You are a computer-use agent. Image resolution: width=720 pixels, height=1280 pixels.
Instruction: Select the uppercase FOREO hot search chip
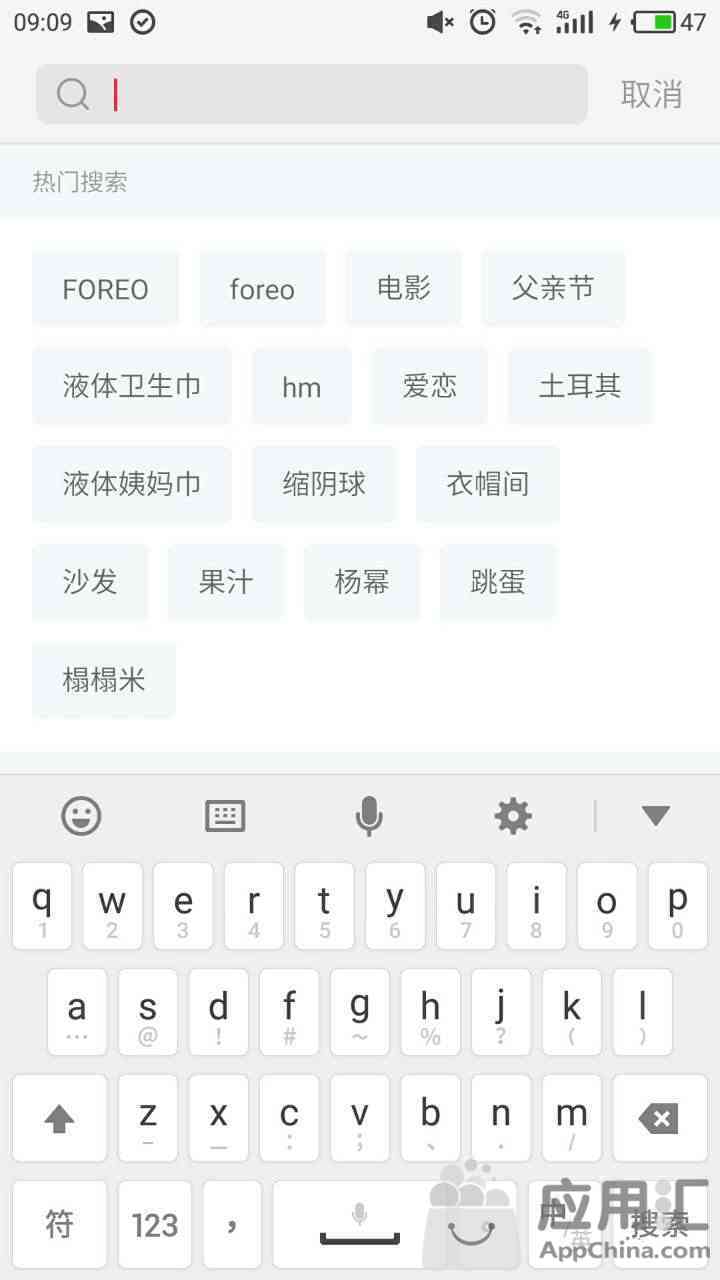pos(105,289)
